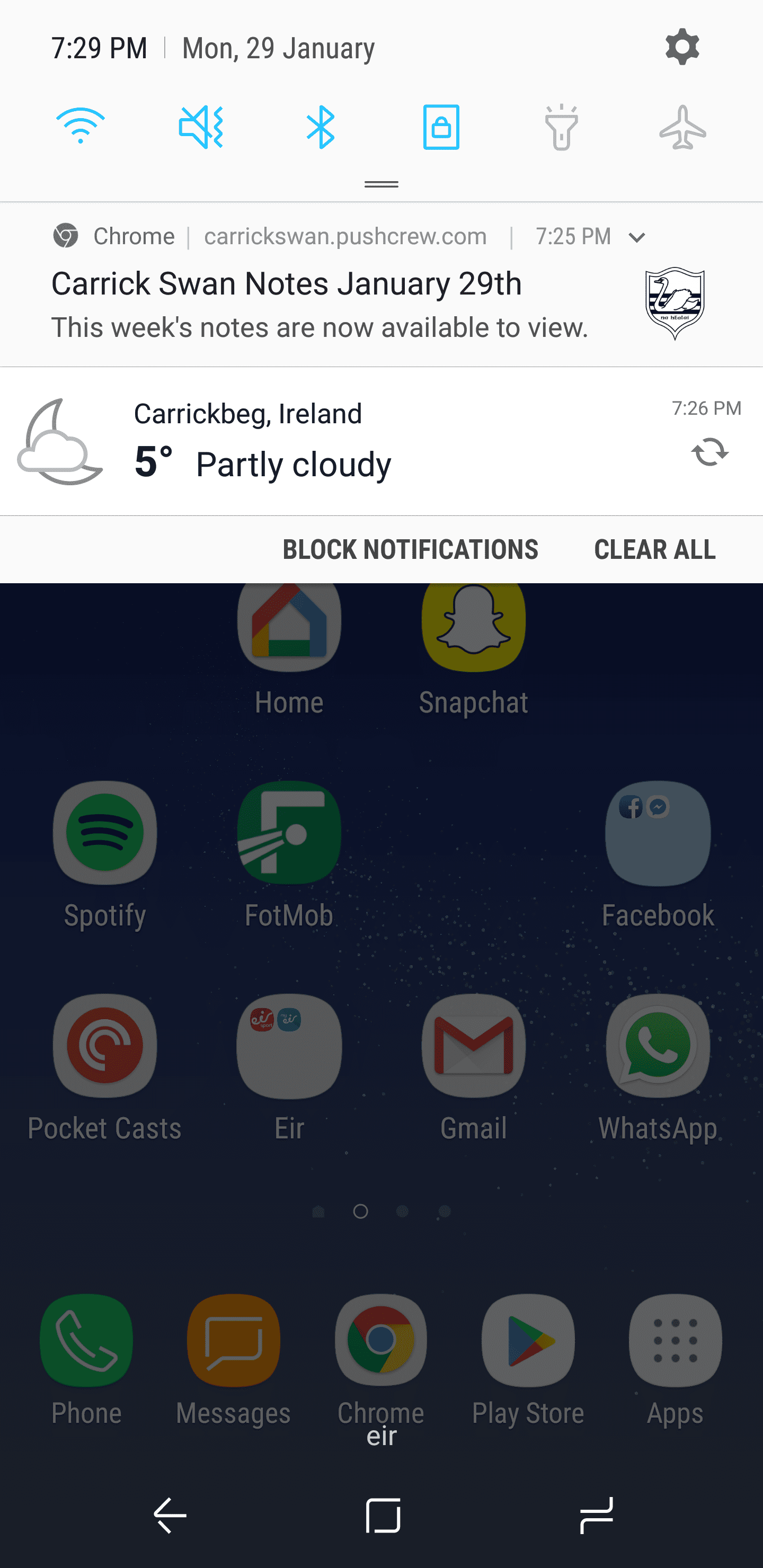Screen dimensions: 763x1568
Task: Clear all notifications
Action: tap(654, 550)
